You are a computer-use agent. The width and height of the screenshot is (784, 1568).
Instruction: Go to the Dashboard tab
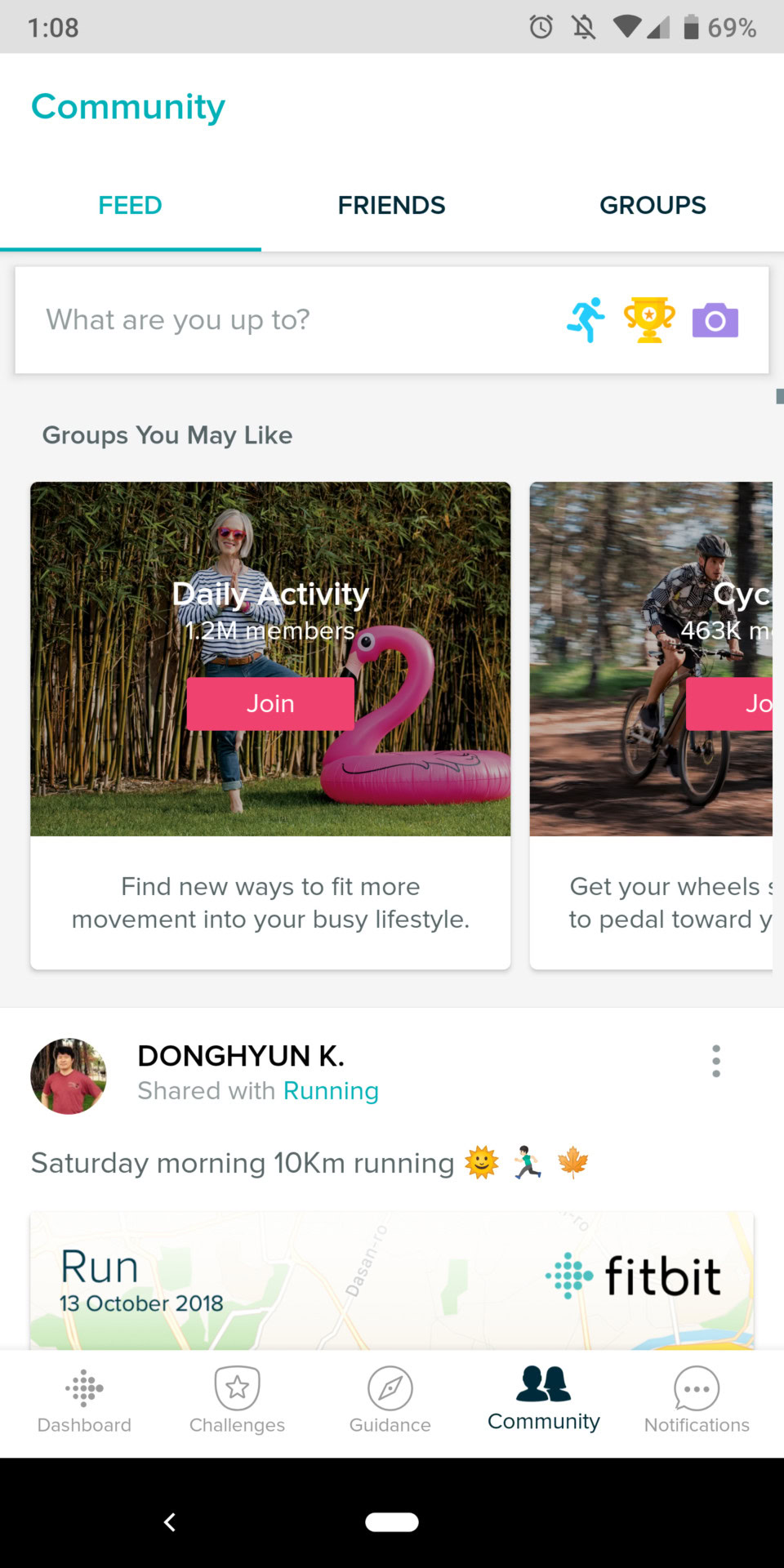(84, 1400)
